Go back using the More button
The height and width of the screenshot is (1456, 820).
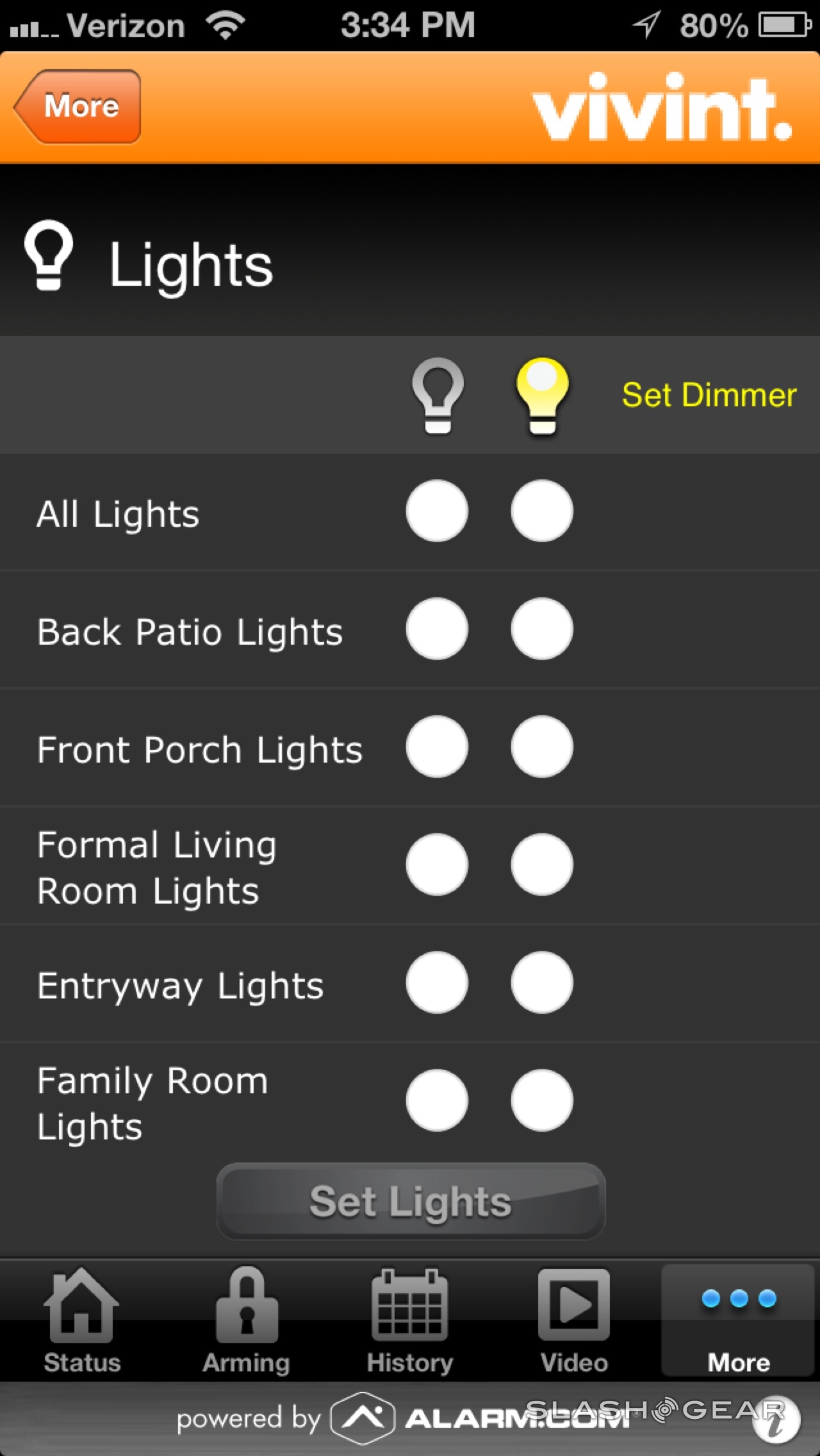[78, 106]
